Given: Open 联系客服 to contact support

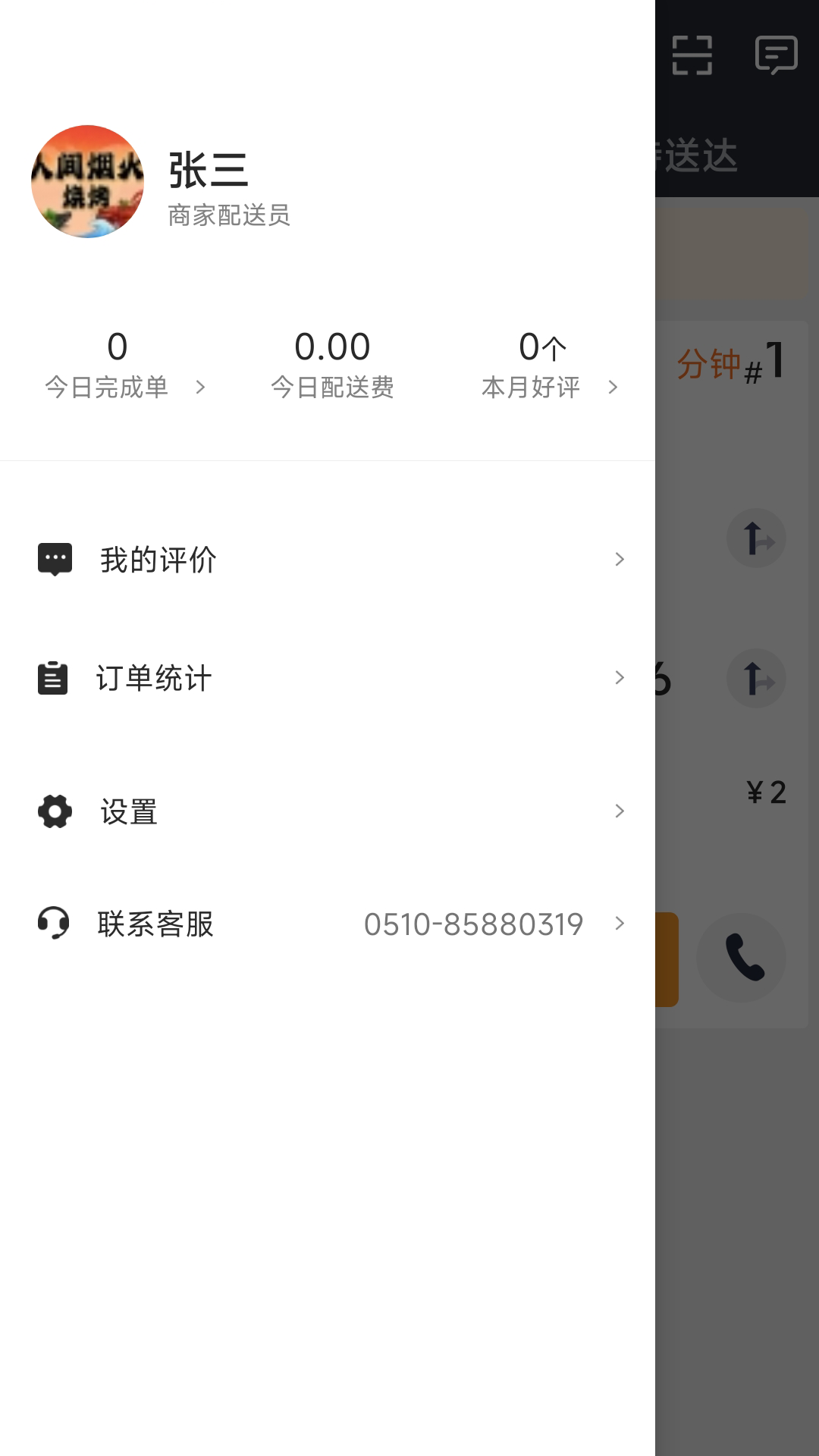Looking at the screenshot, I should point(155,924).
